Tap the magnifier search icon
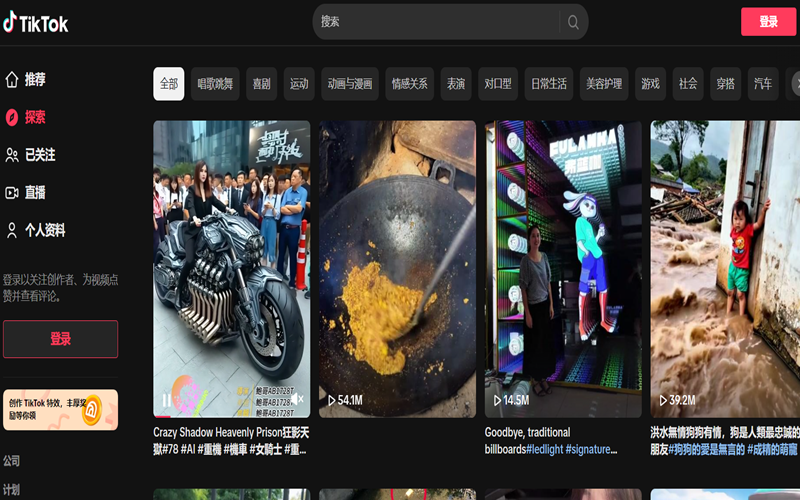This screenshot has width=800, height=500. [573, 22]
